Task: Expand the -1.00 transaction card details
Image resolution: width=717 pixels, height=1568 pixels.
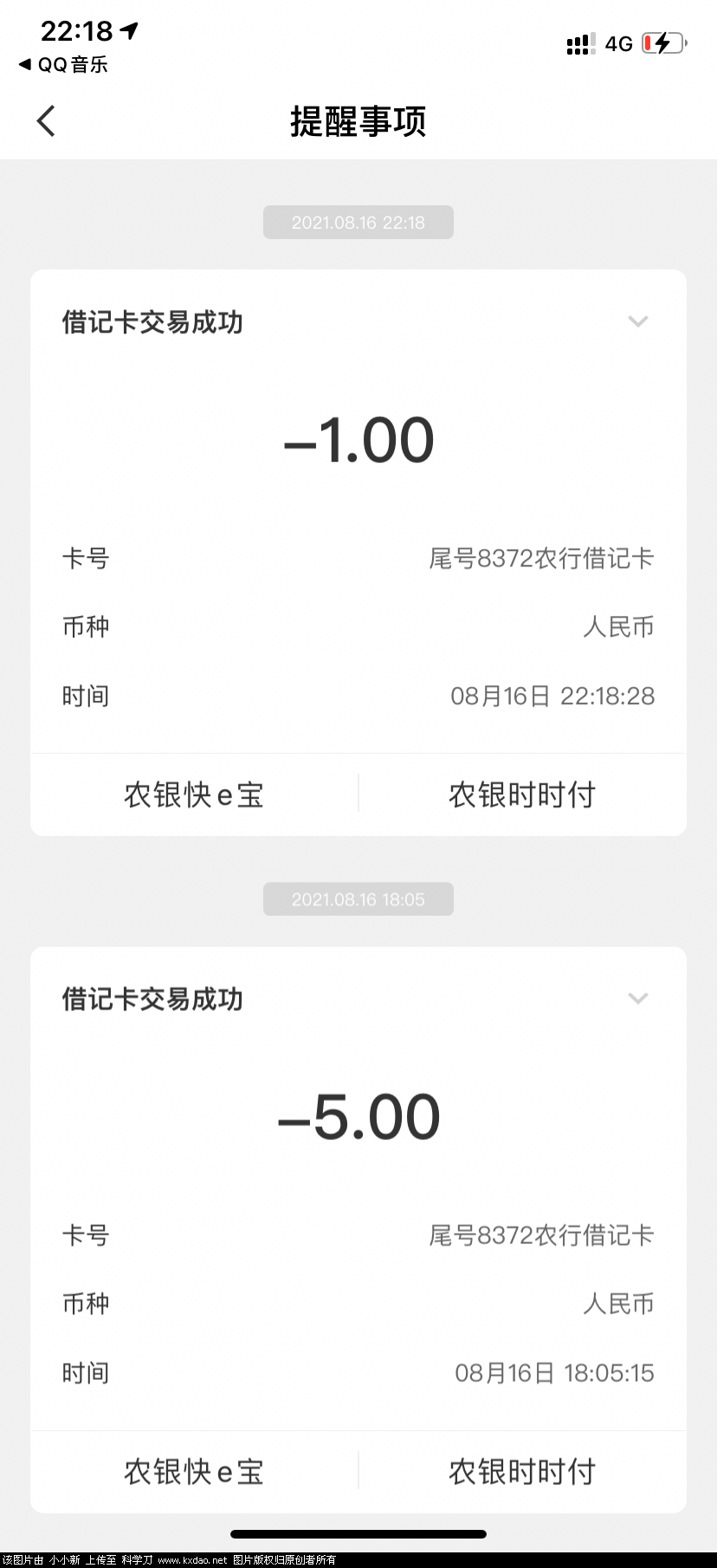Action: [638, 321]
